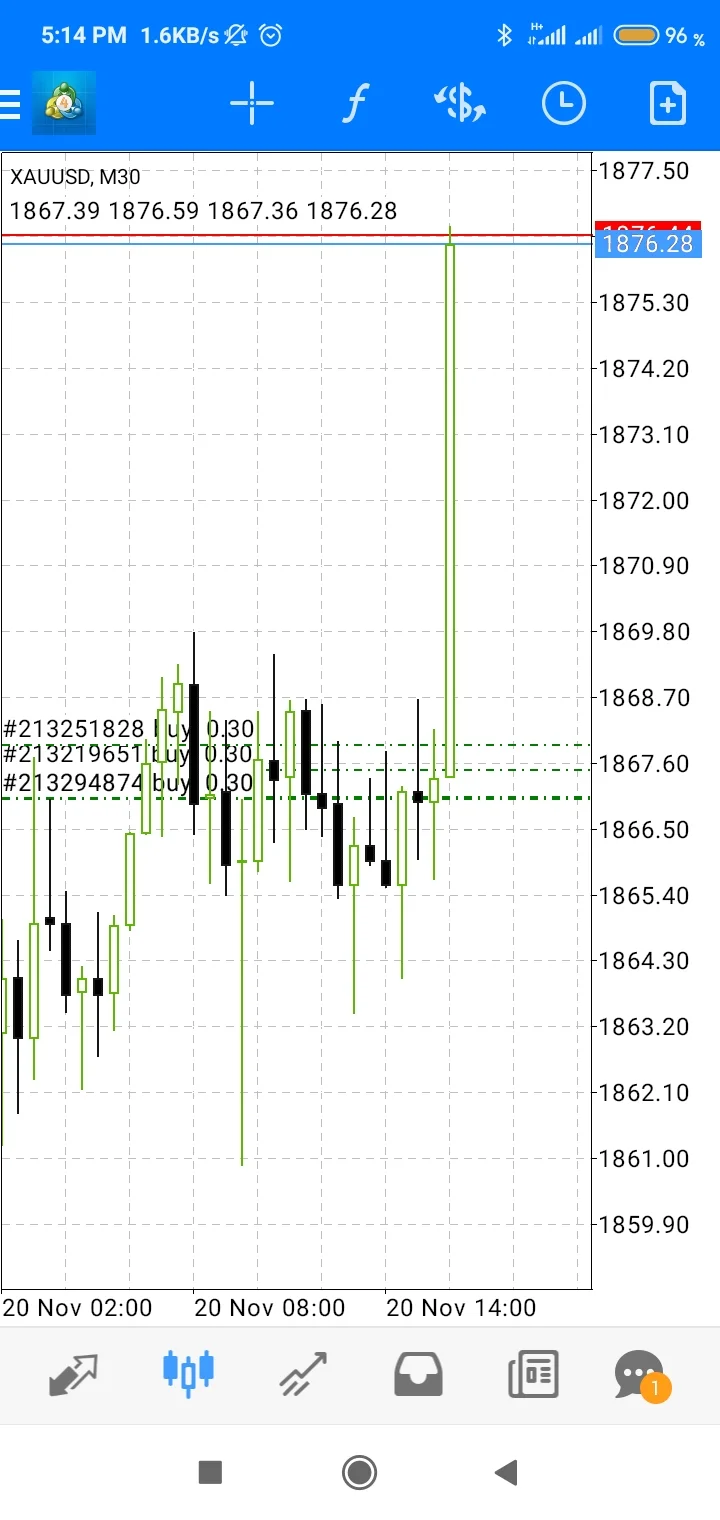The image size is (720, 1520).
Task: Tap the system back button
Action: click(x=506, y=1472)
